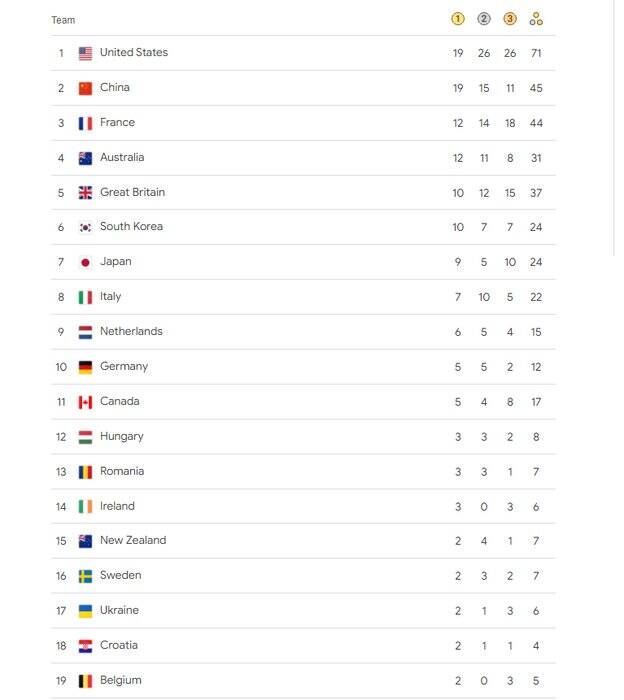Open Belgium's medal breakdown
624x700 pixels.
click(x=120, y=681)
